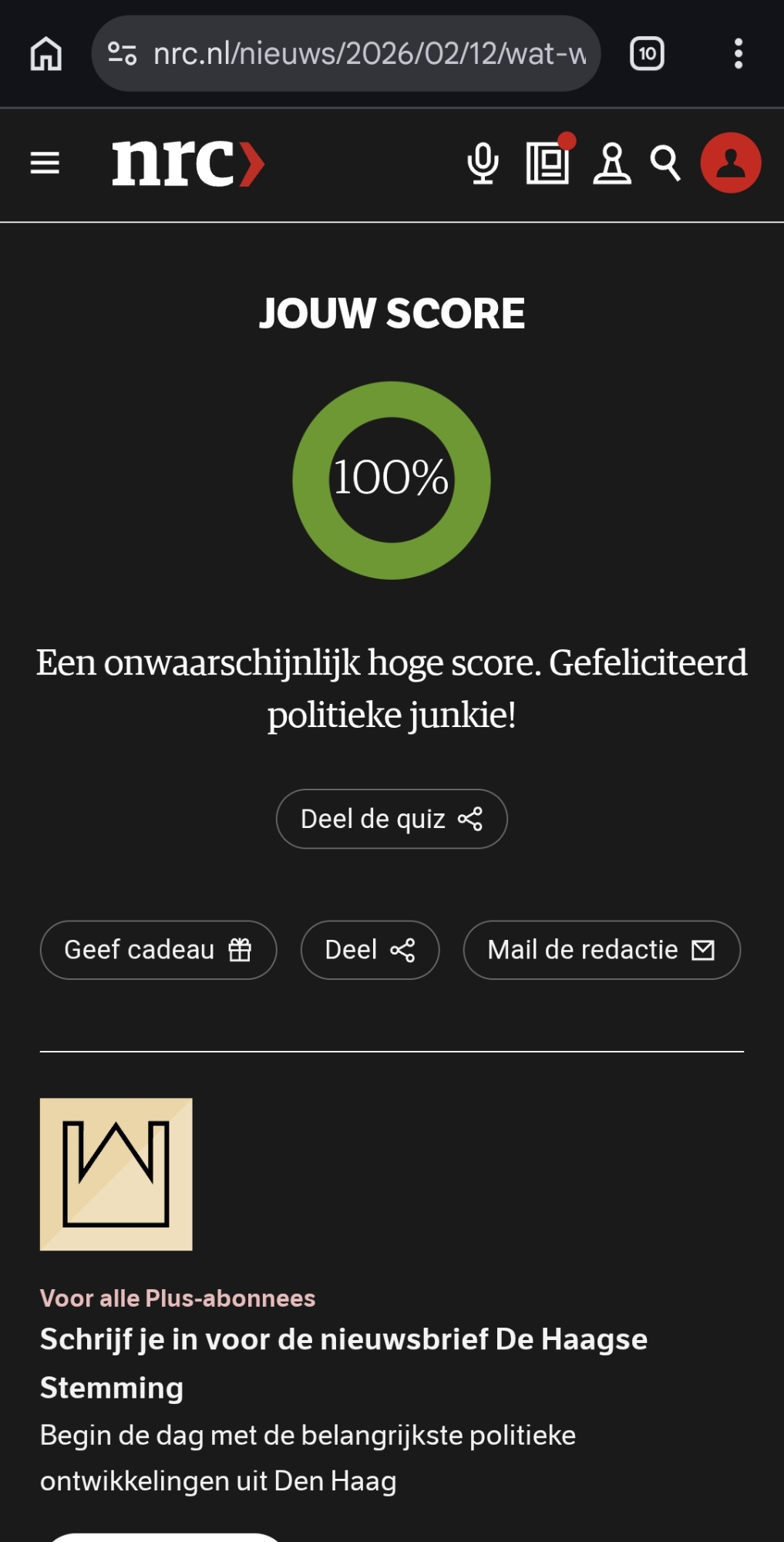
Task: Open the red user account icon
Action: pos(730,163)
